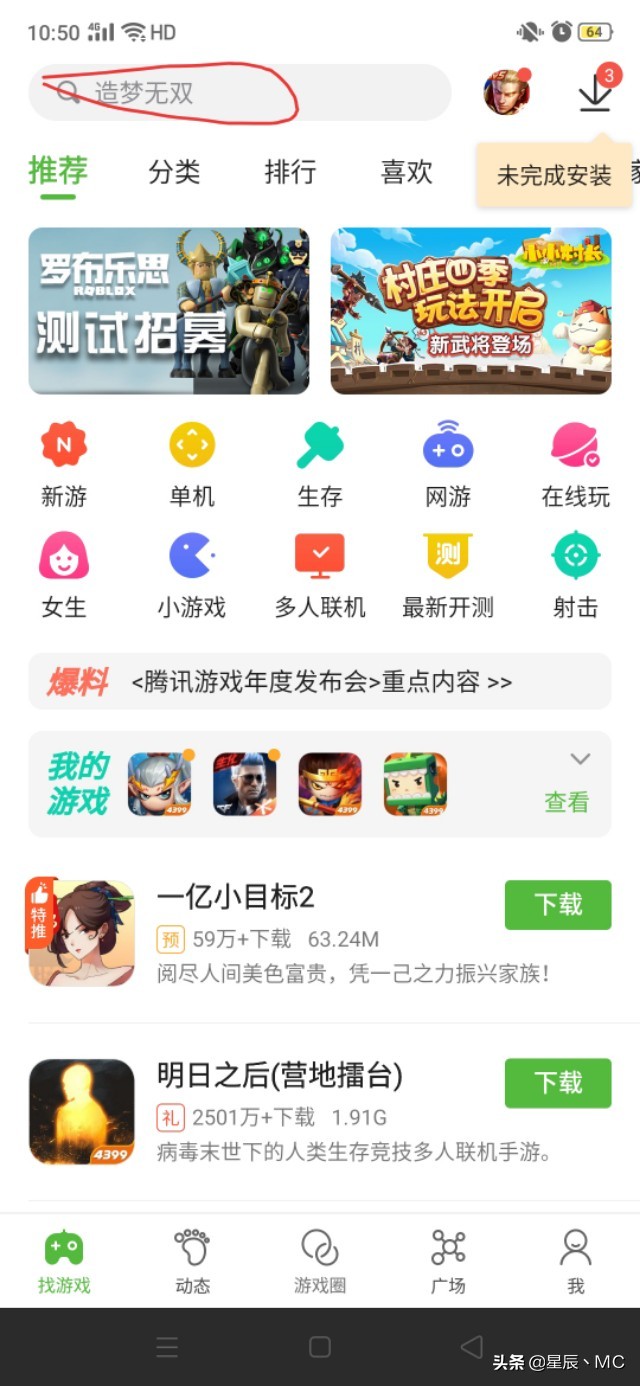Viewport: 640px width, 1386px height.
Task: Switch to the 游戏圈 tab
Action: [x=320, y=1260]
